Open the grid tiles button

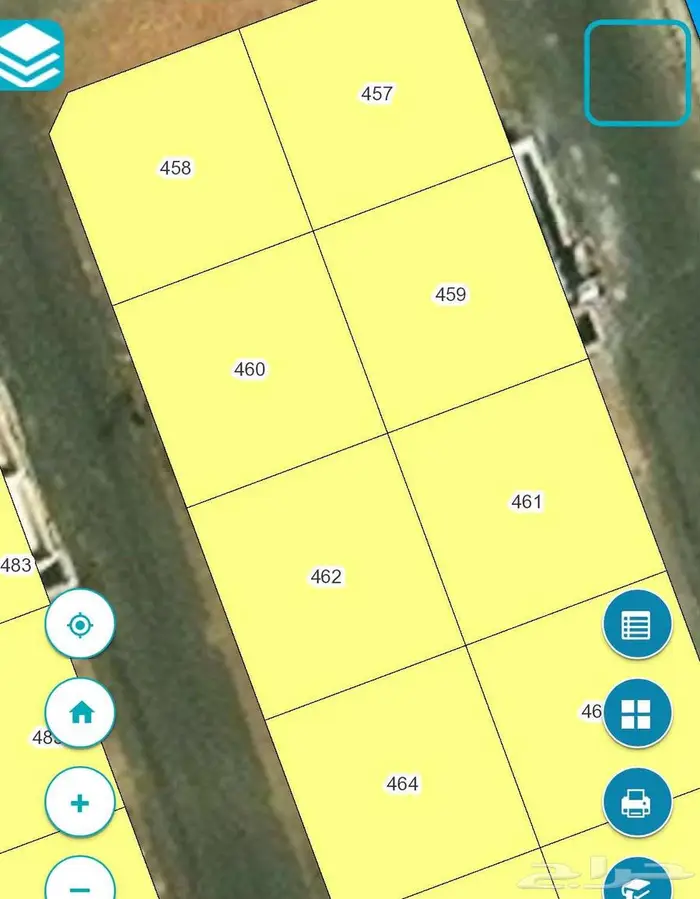coord(636,713)
